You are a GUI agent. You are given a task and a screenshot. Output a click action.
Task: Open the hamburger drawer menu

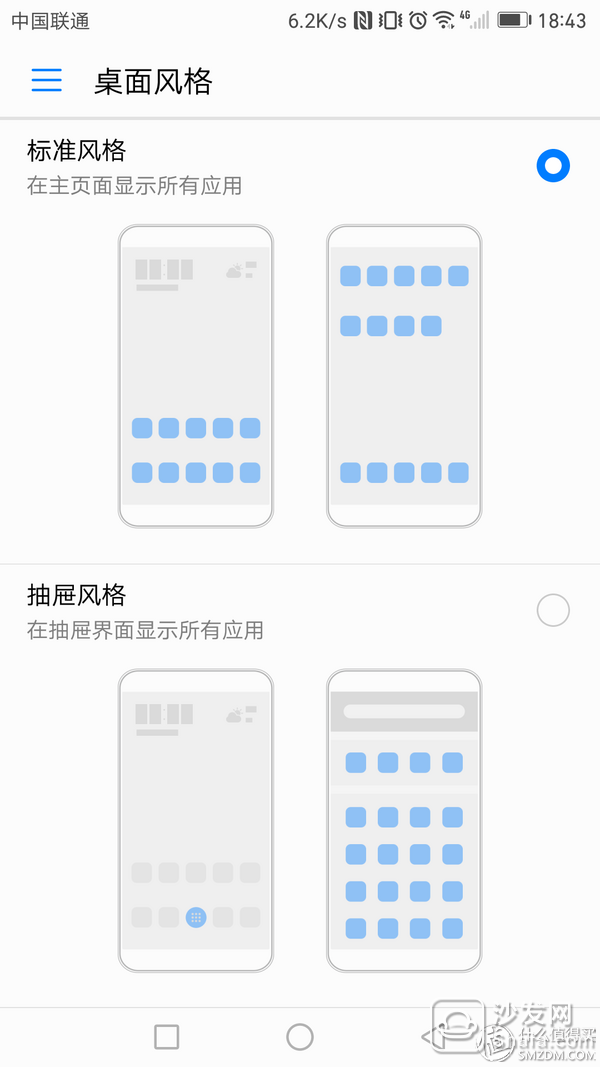[x=47, y=81]
